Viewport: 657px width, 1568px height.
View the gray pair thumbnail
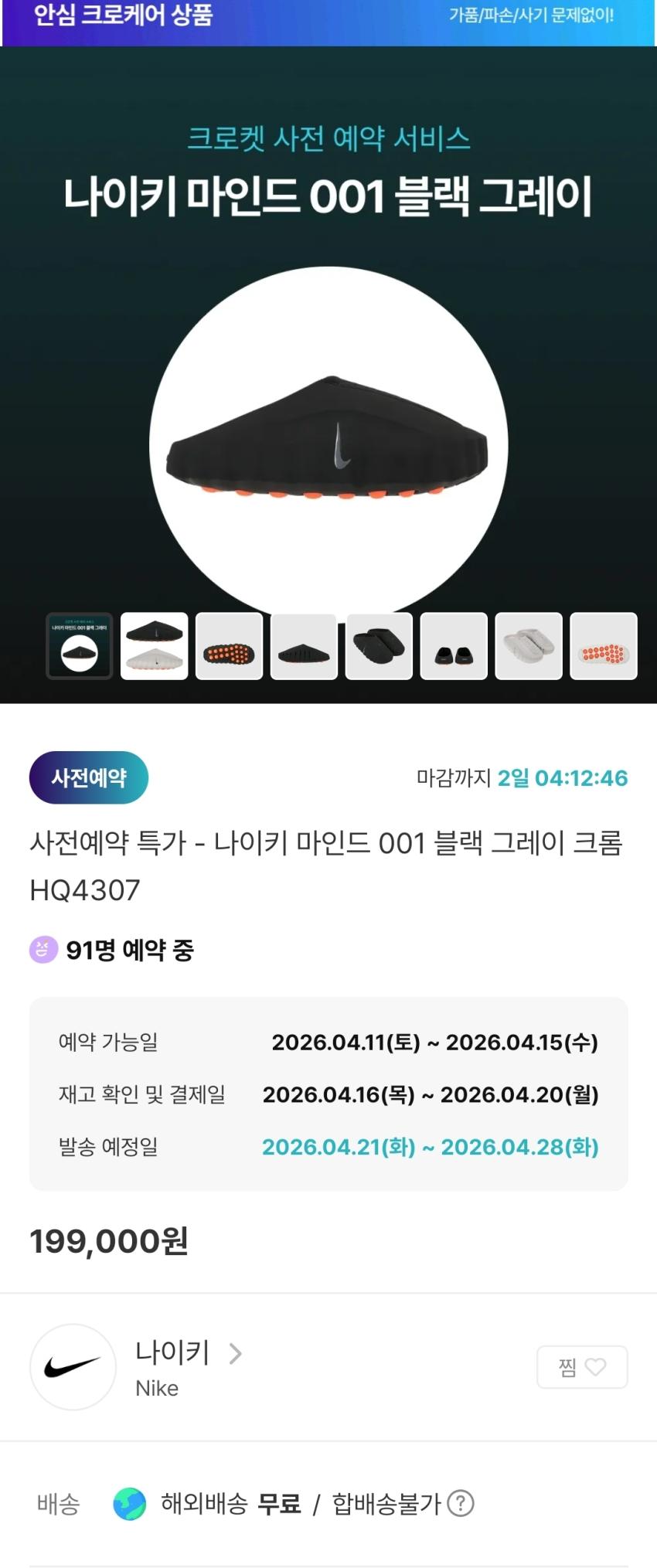point(529,646)
